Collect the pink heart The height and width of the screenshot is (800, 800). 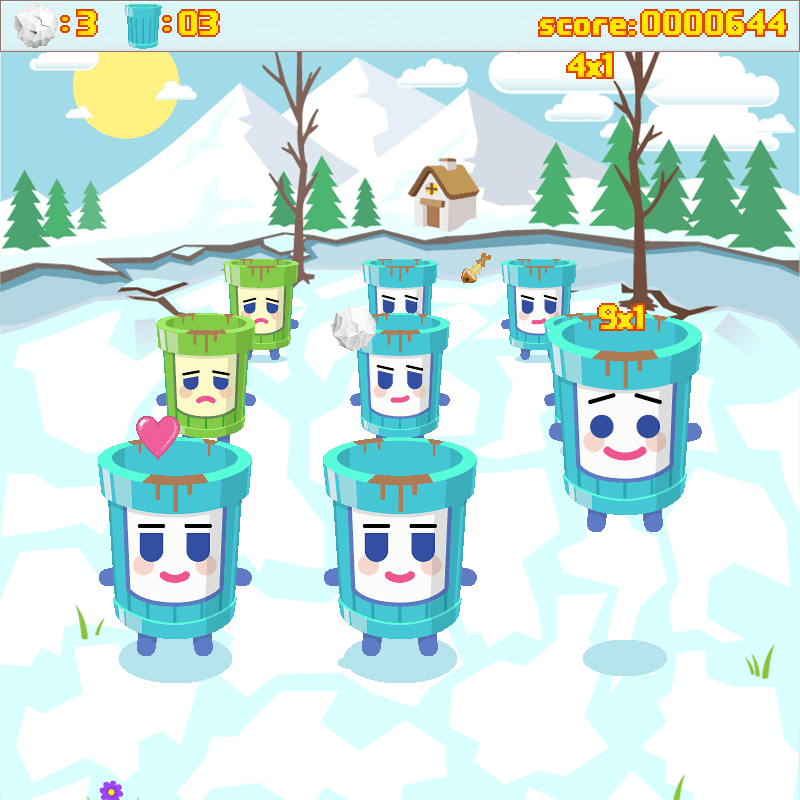pyautogui.click(x=157, y=435)
